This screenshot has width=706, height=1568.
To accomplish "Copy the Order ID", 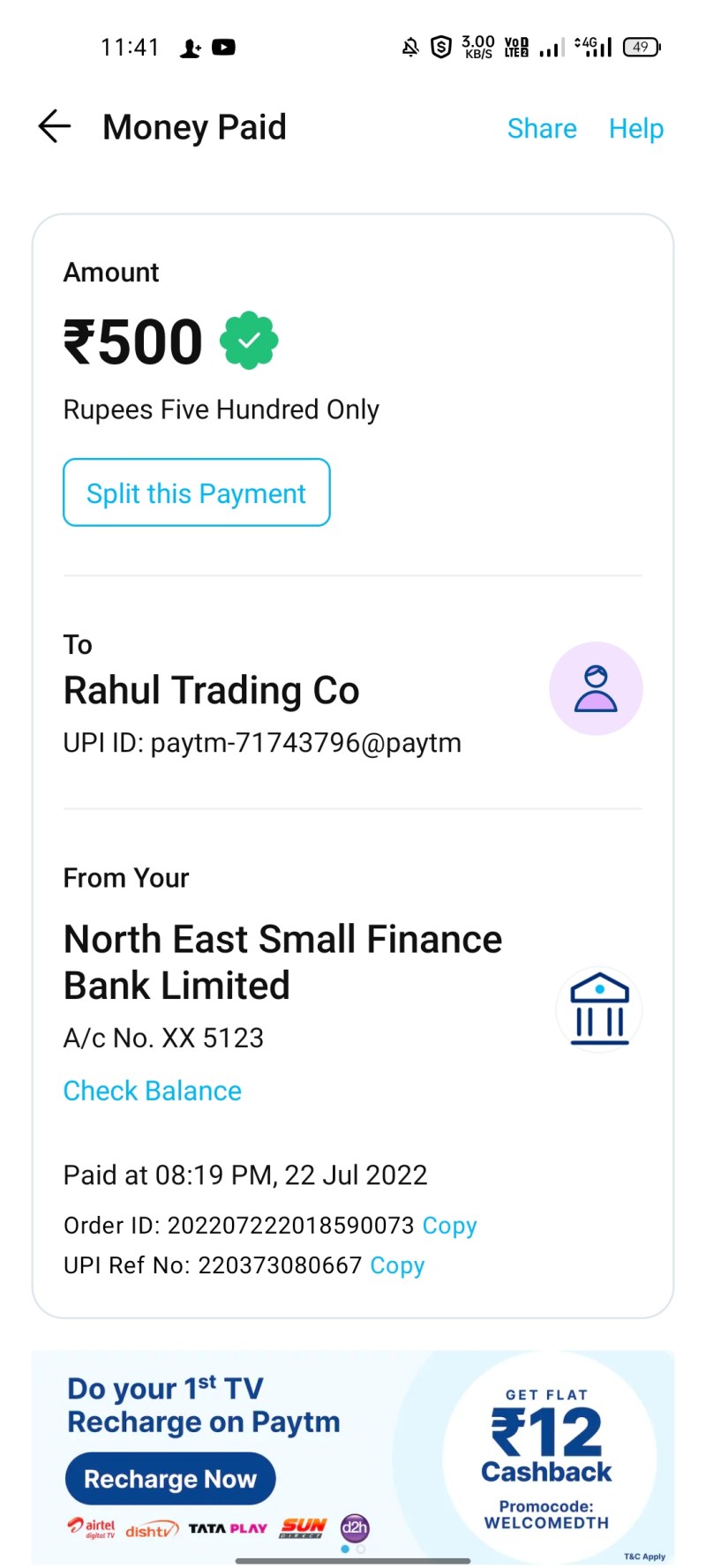I will point(449,1226).
